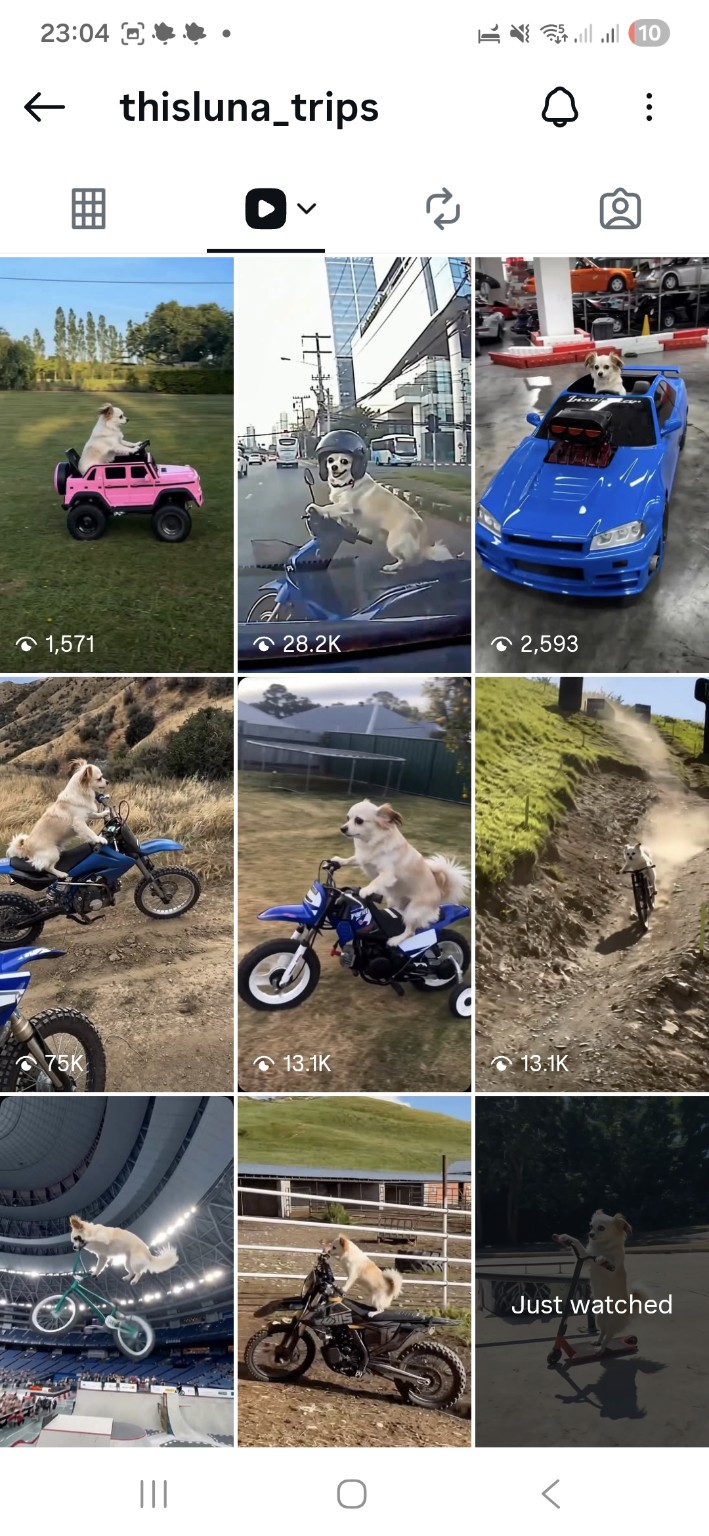Screen dimensions: 709x1536
Task: Watch the reel with 75K views
Action: 116,884
